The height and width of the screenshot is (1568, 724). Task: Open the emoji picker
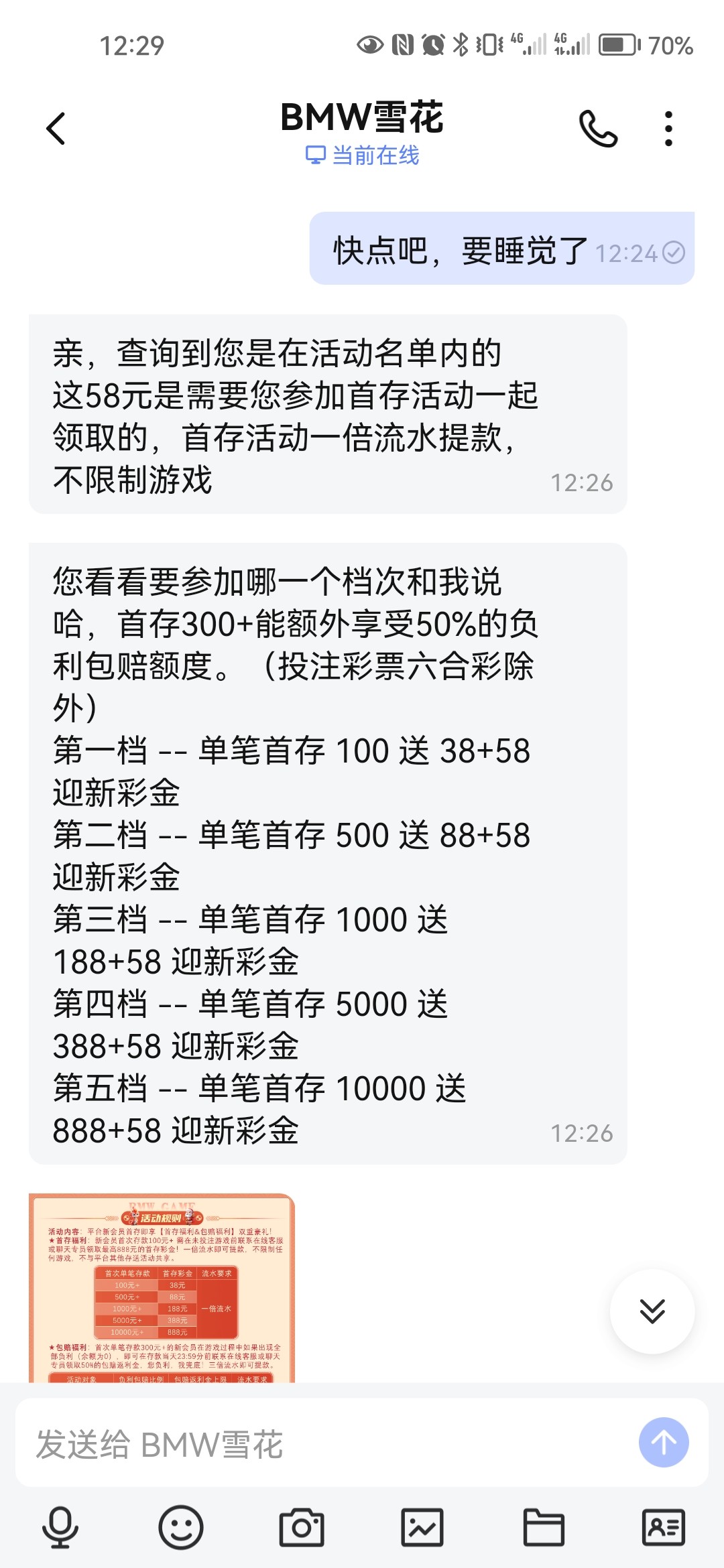[x=180, y=1527]
